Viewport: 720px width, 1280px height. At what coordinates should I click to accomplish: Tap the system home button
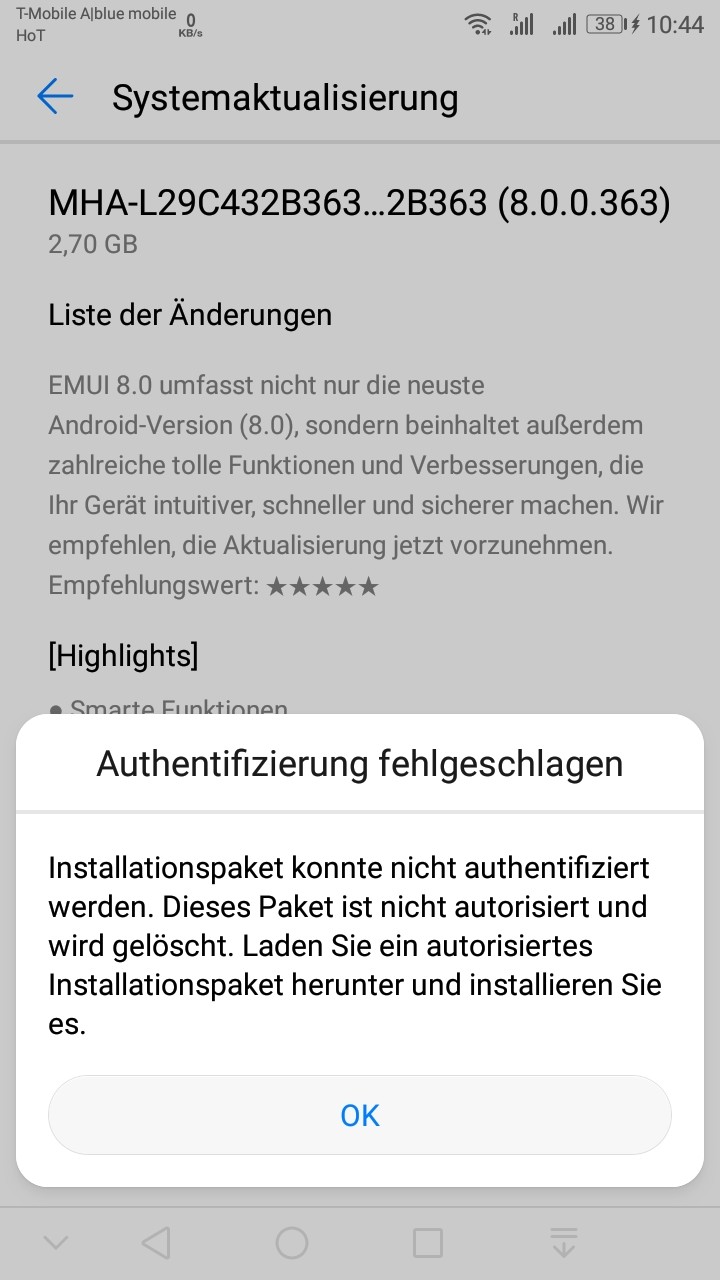(292, 1243)
